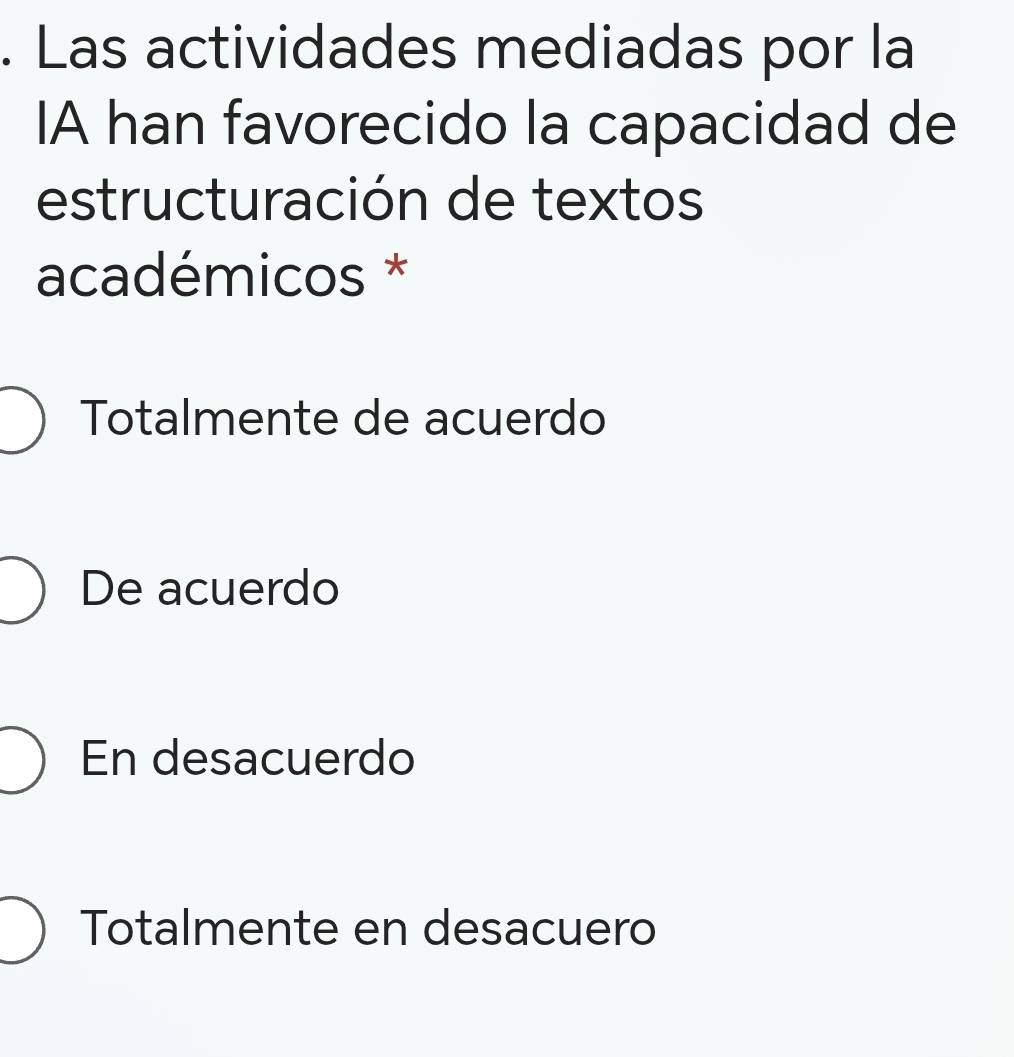Pick the 'Totalmente en desacuero' option

pyautogui.click(x=14, y=929)
